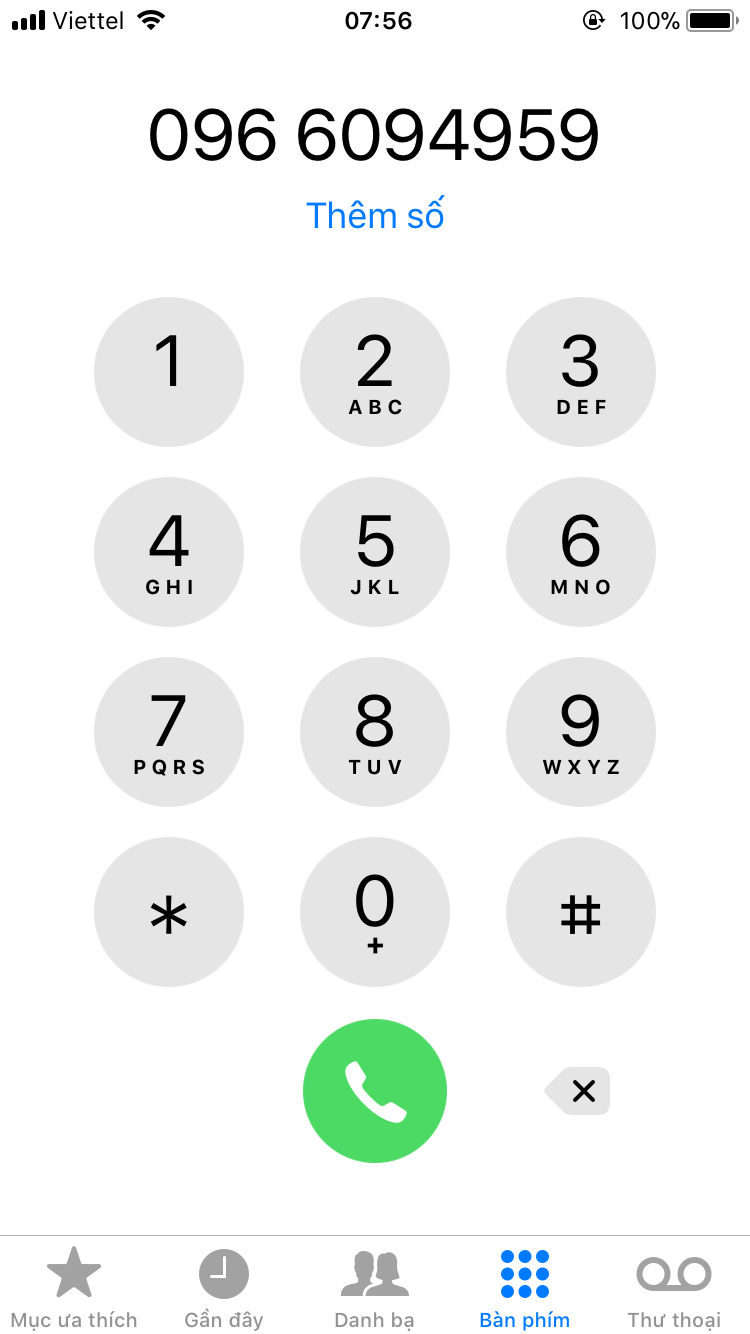Image resolution: width=750 pixels, height=1334 pixels.
Task: Tap the 7 PQRS key
Action: click(x=169, y=732)
